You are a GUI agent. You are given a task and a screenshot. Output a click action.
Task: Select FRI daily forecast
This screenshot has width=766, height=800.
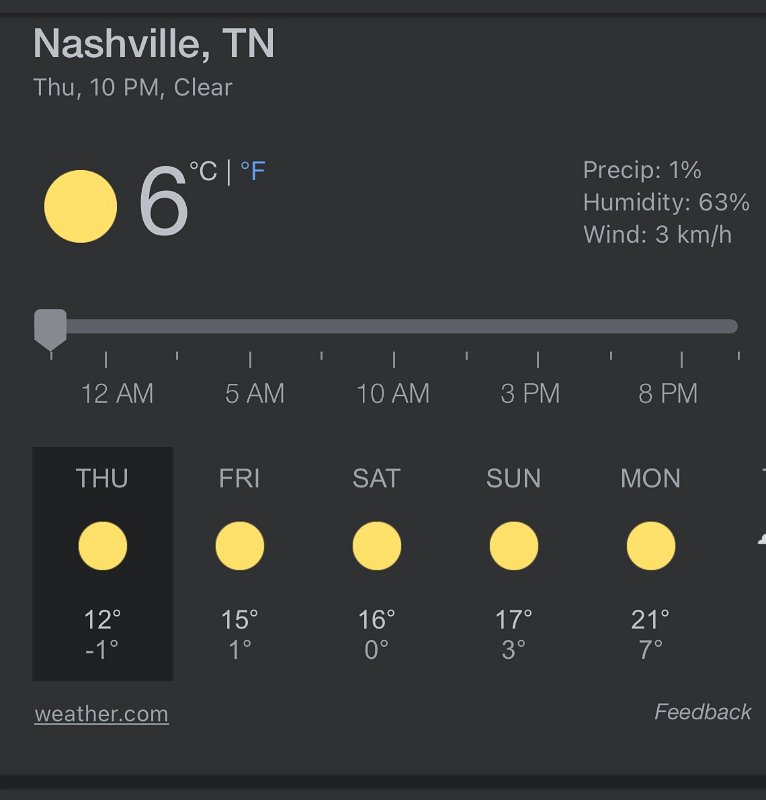pos(239,563)
